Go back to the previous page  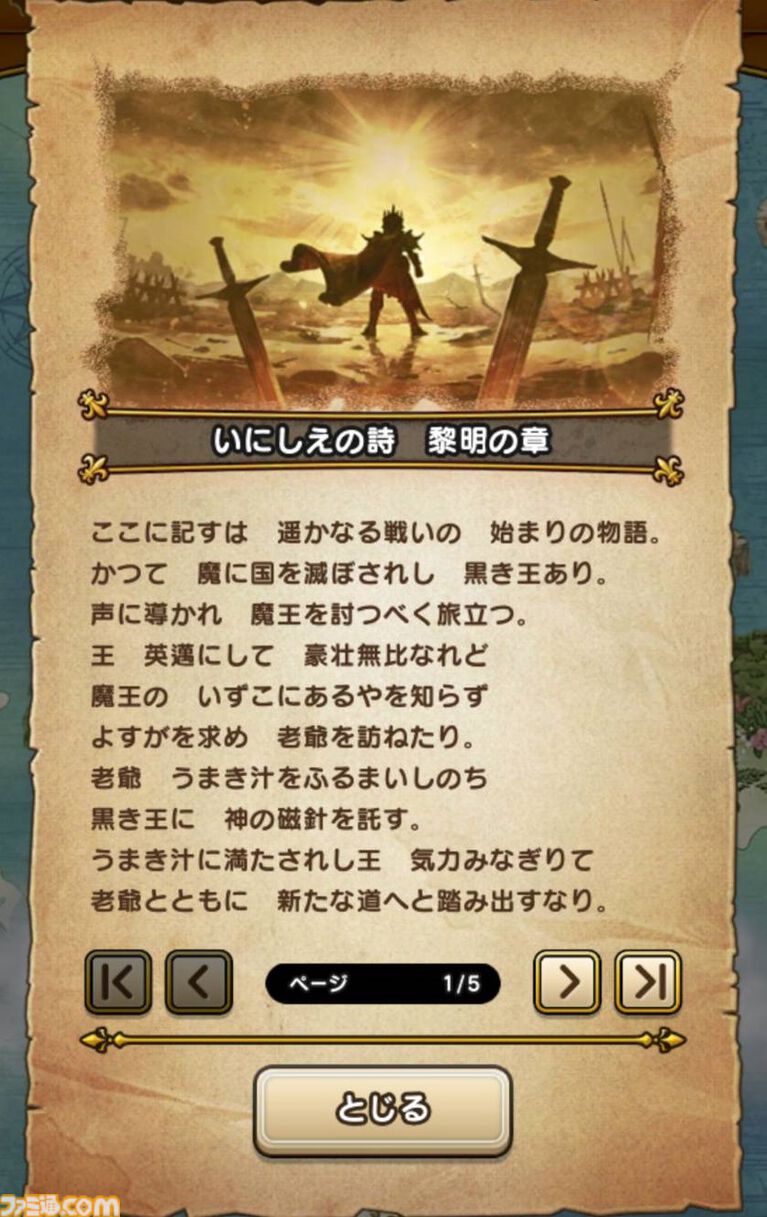coord(198,984)
